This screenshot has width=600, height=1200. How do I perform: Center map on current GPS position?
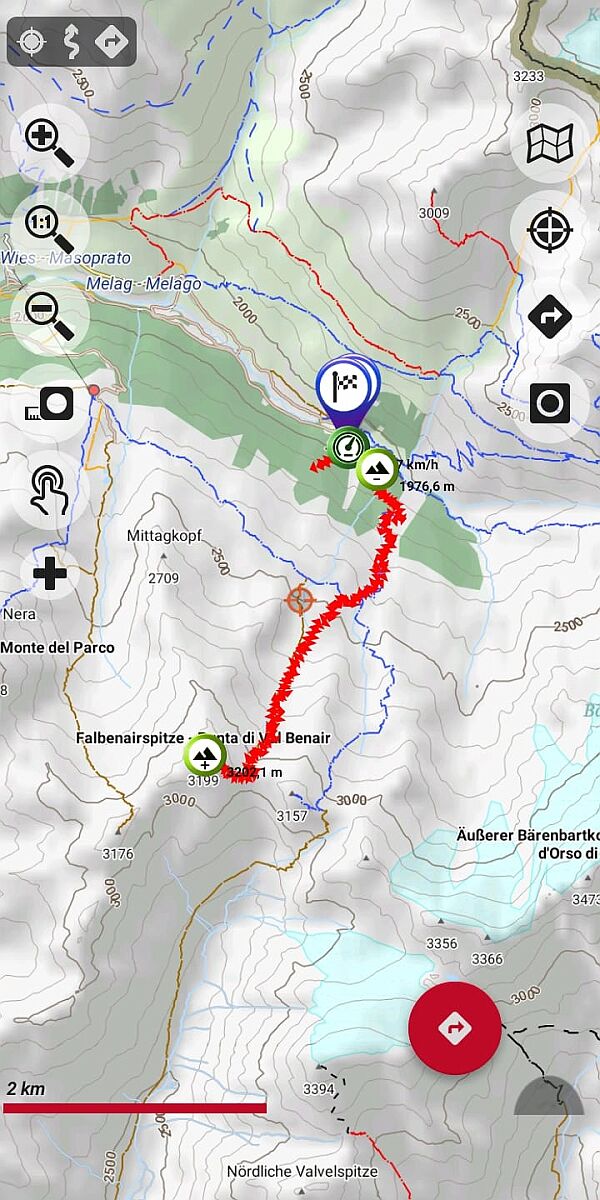pos(549,230)
